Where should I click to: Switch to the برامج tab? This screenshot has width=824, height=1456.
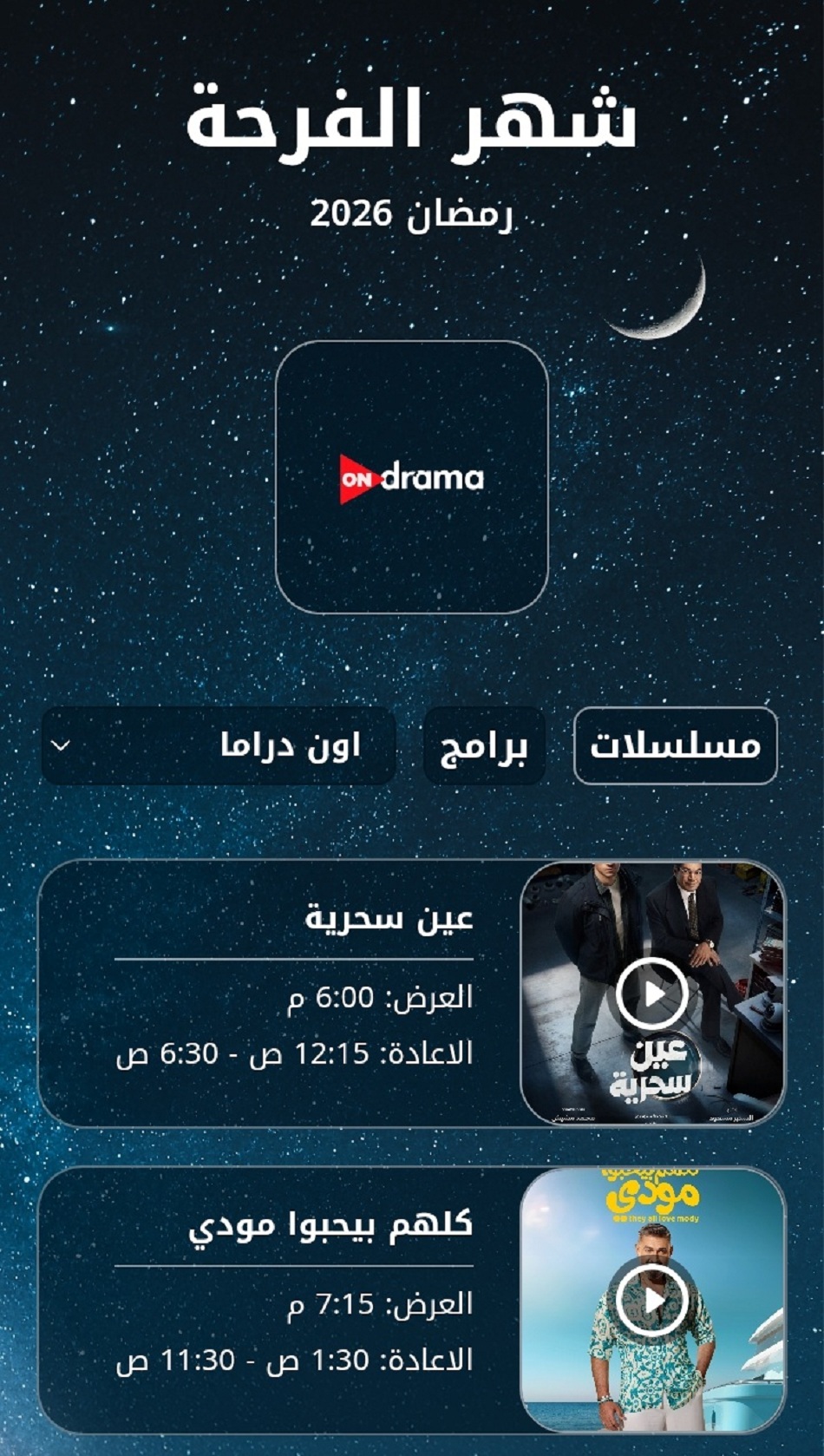pyautogui.click(x=484, y=748)
